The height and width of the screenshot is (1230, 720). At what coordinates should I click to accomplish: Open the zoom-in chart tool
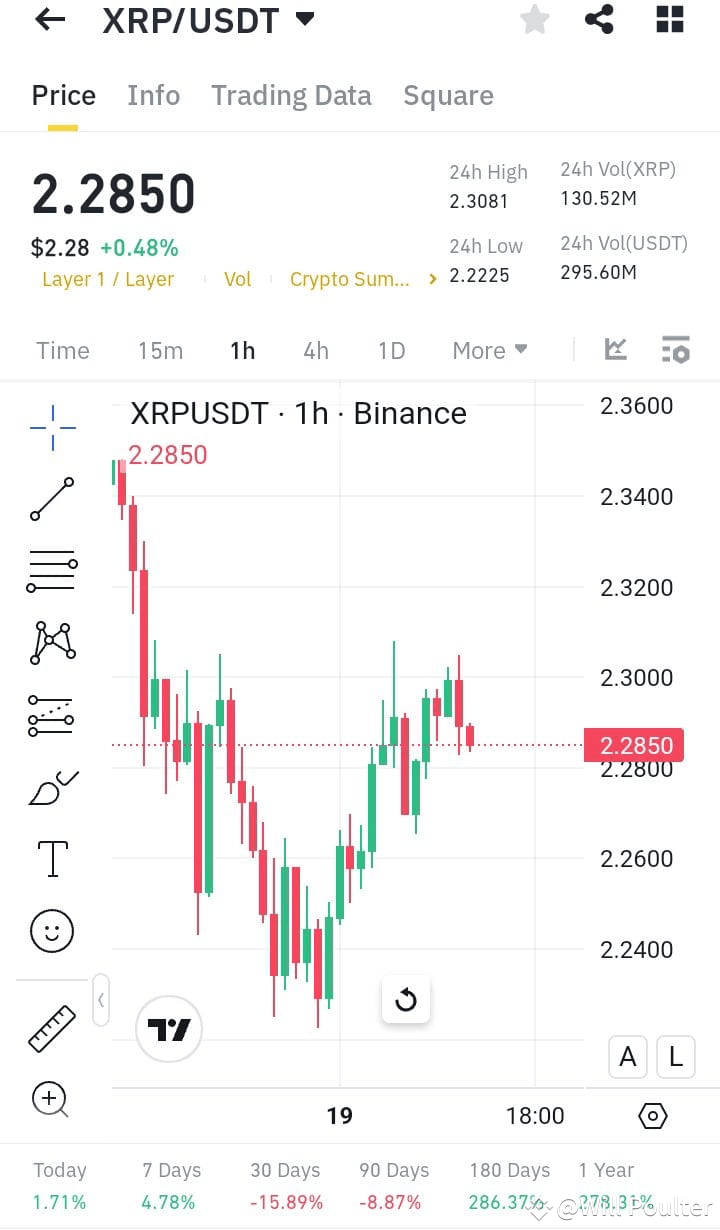(51, 1100)
